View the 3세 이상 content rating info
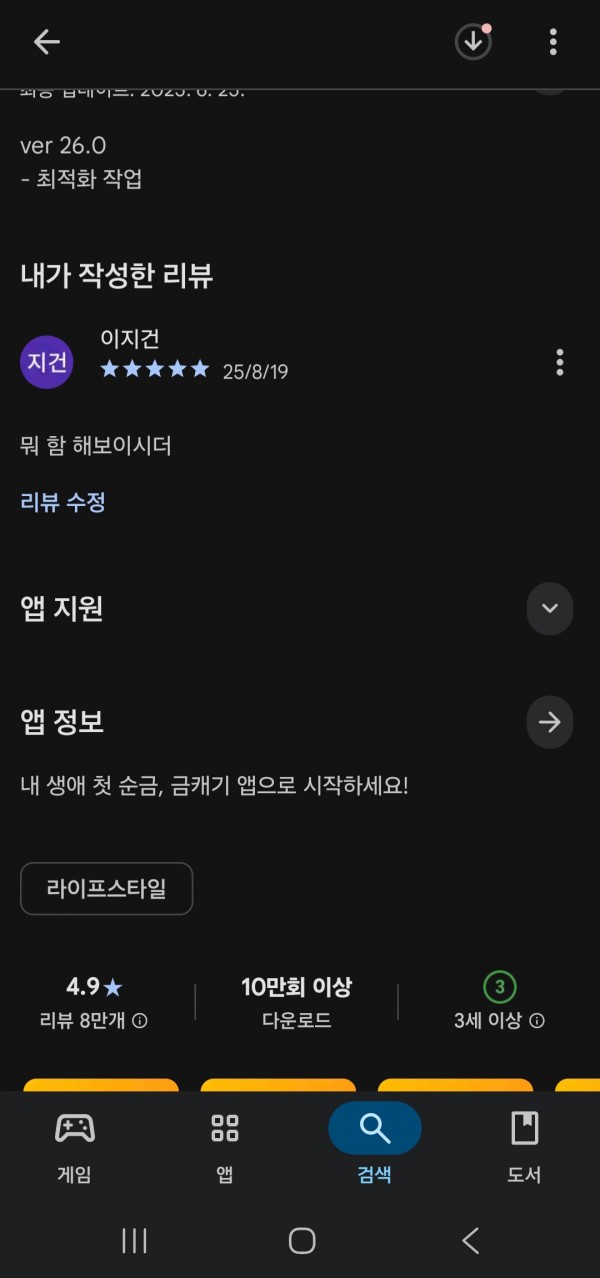The width and height of the screenshot is (600, 1278). [537, 1021]
